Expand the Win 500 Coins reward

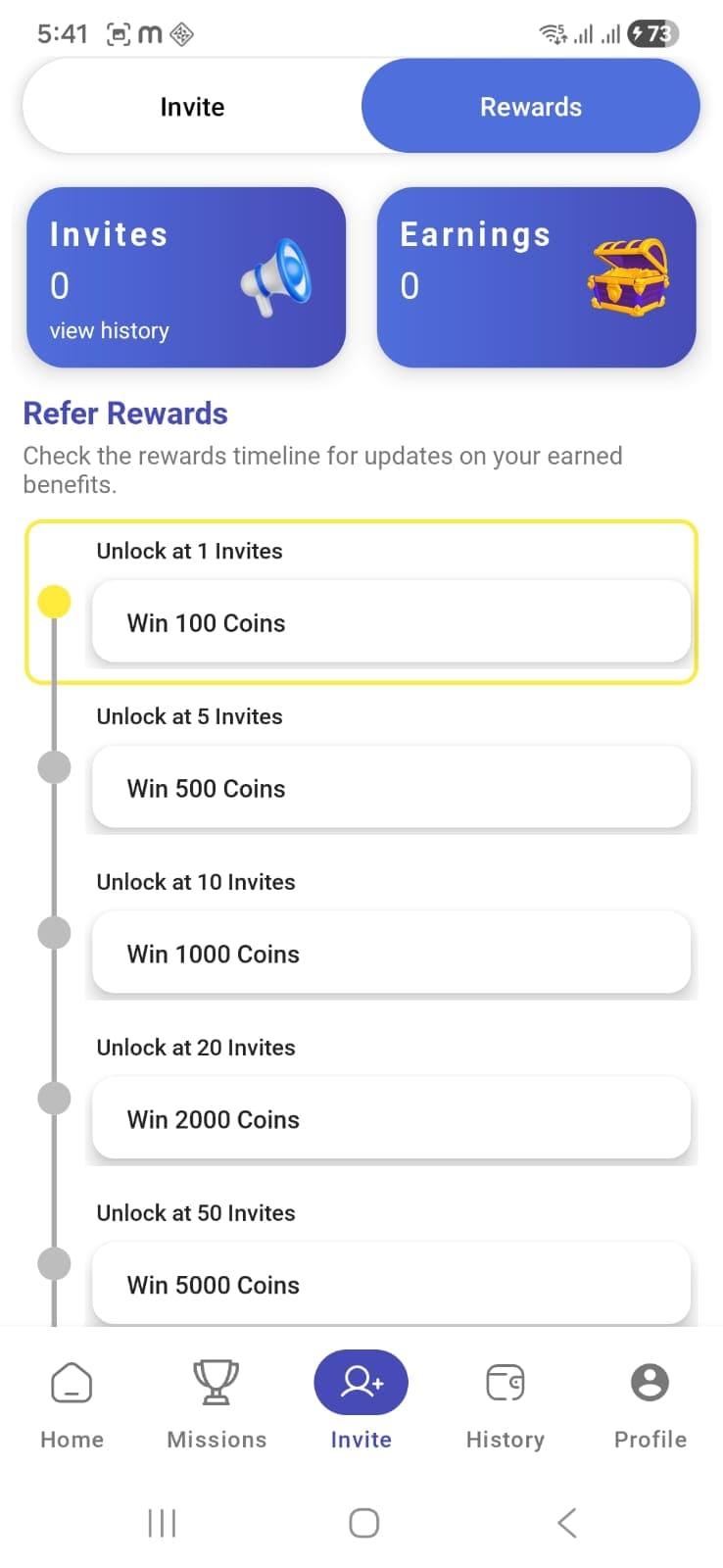click(392, 788)
